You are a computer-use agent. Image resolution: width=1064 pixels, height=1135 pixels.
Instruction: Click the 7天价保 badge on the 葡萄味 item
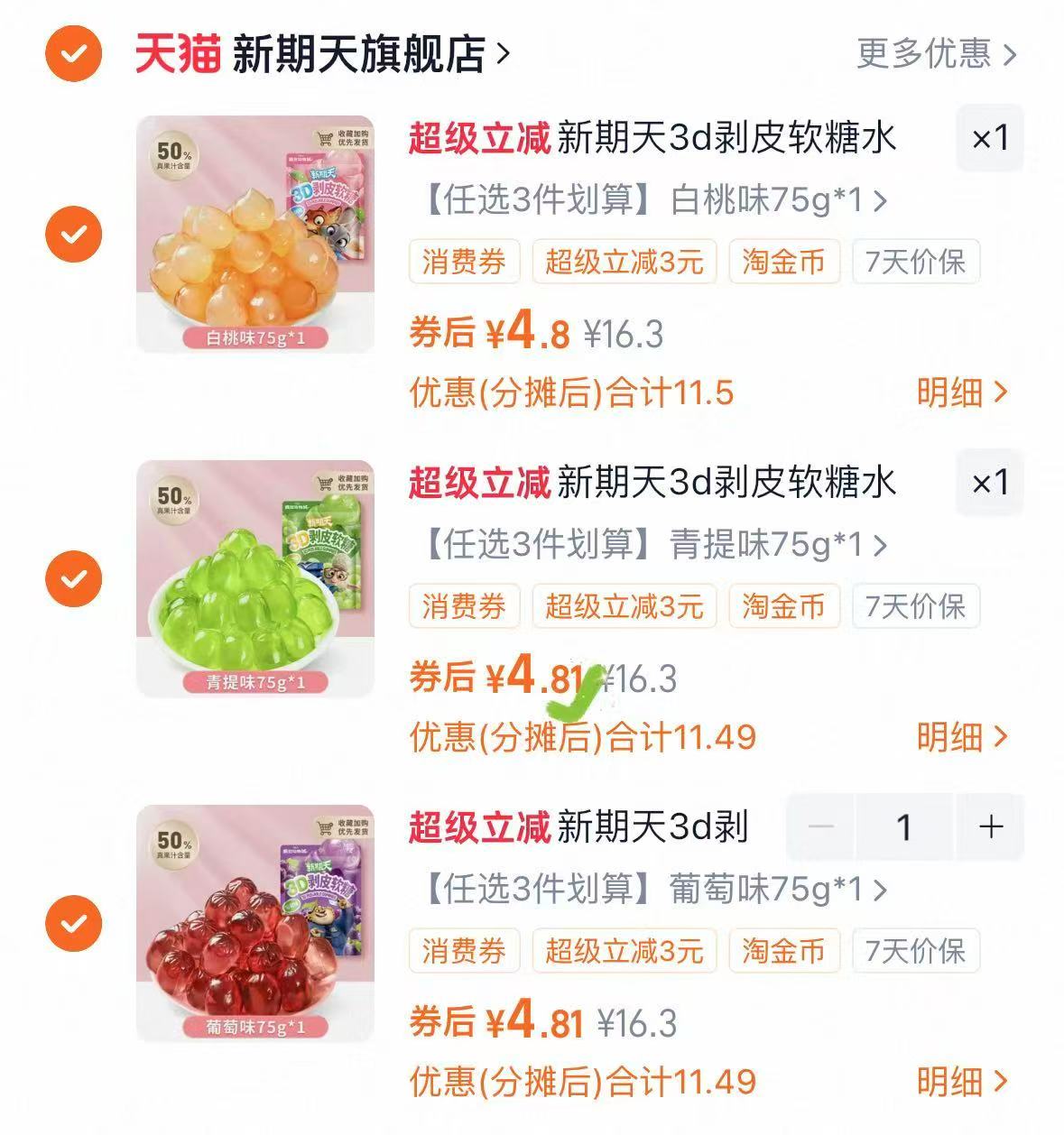[x=918, y=951]
